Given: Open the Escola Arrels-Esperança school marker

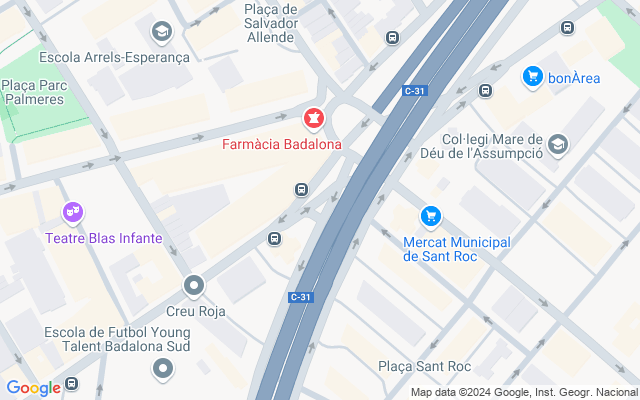Looking at the screenshot, I should 161,33.
